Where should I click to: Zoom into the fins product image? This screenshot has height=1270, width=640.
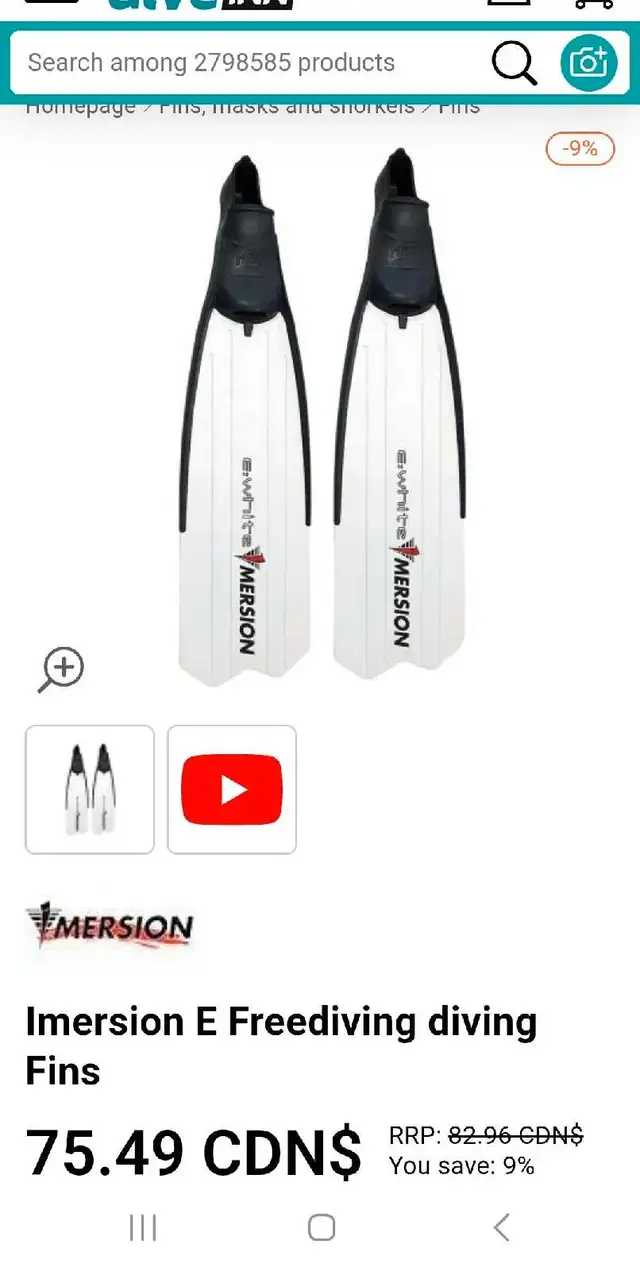click(61, 669)
